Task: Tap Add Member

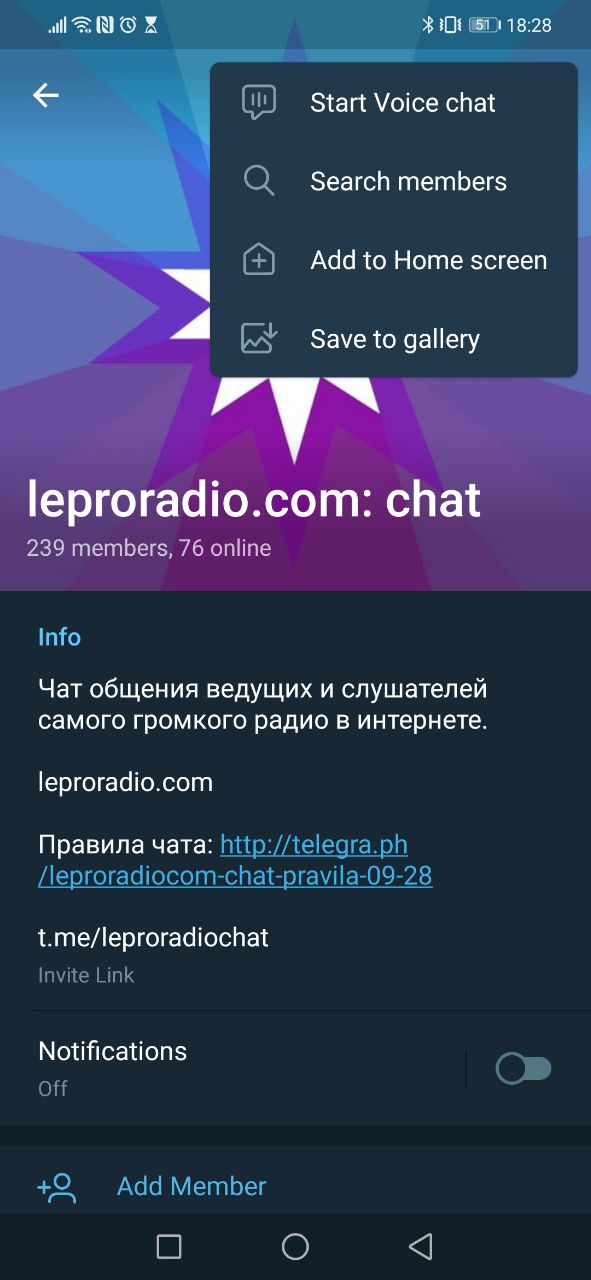Action: point(295,1186)
